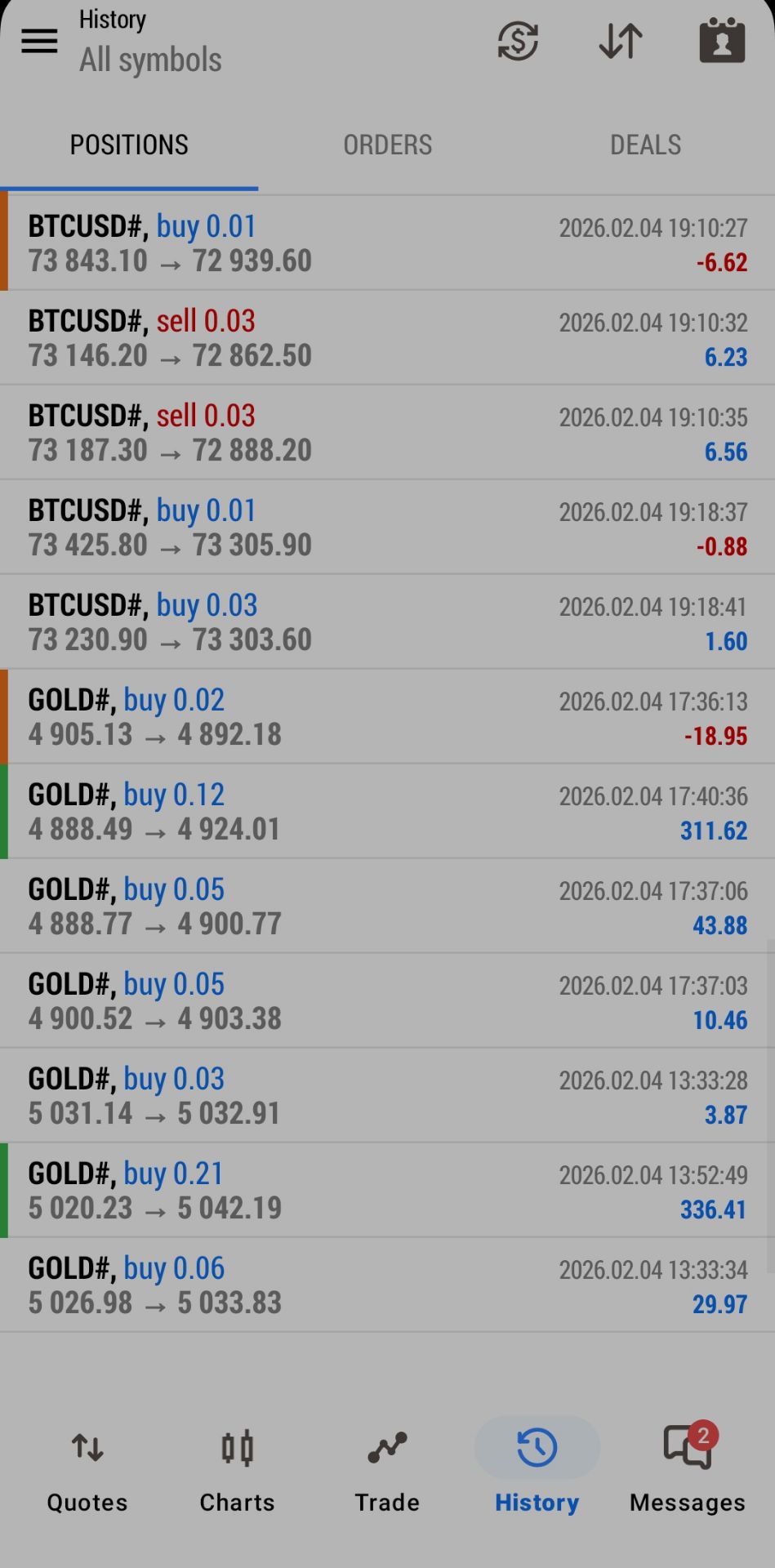Viewport: 775px width, 1568px height.
Task: Open the calendar date range picker
Action: click(x=722, y=41)
